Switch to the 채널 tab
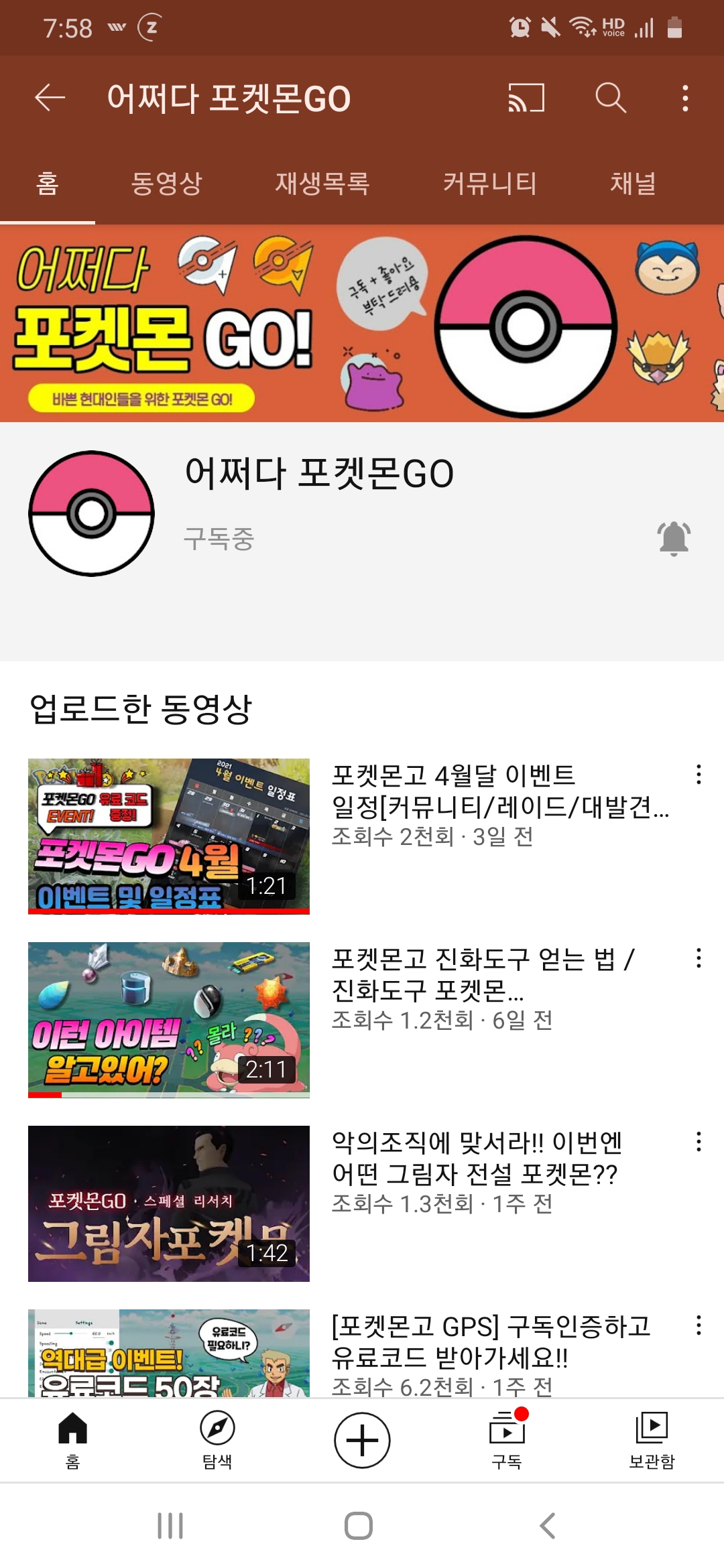The width and height of the screenshot is (724, 1568). click(x=633, y=184)
